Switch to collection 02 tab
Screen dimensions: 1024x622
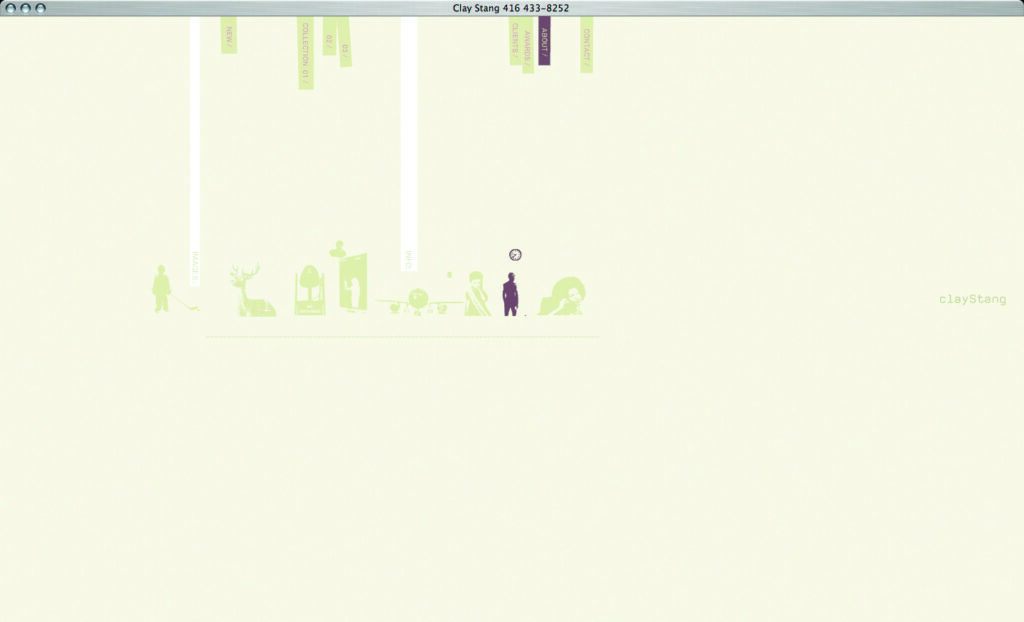pyautogui.click(x=329, y=36)
